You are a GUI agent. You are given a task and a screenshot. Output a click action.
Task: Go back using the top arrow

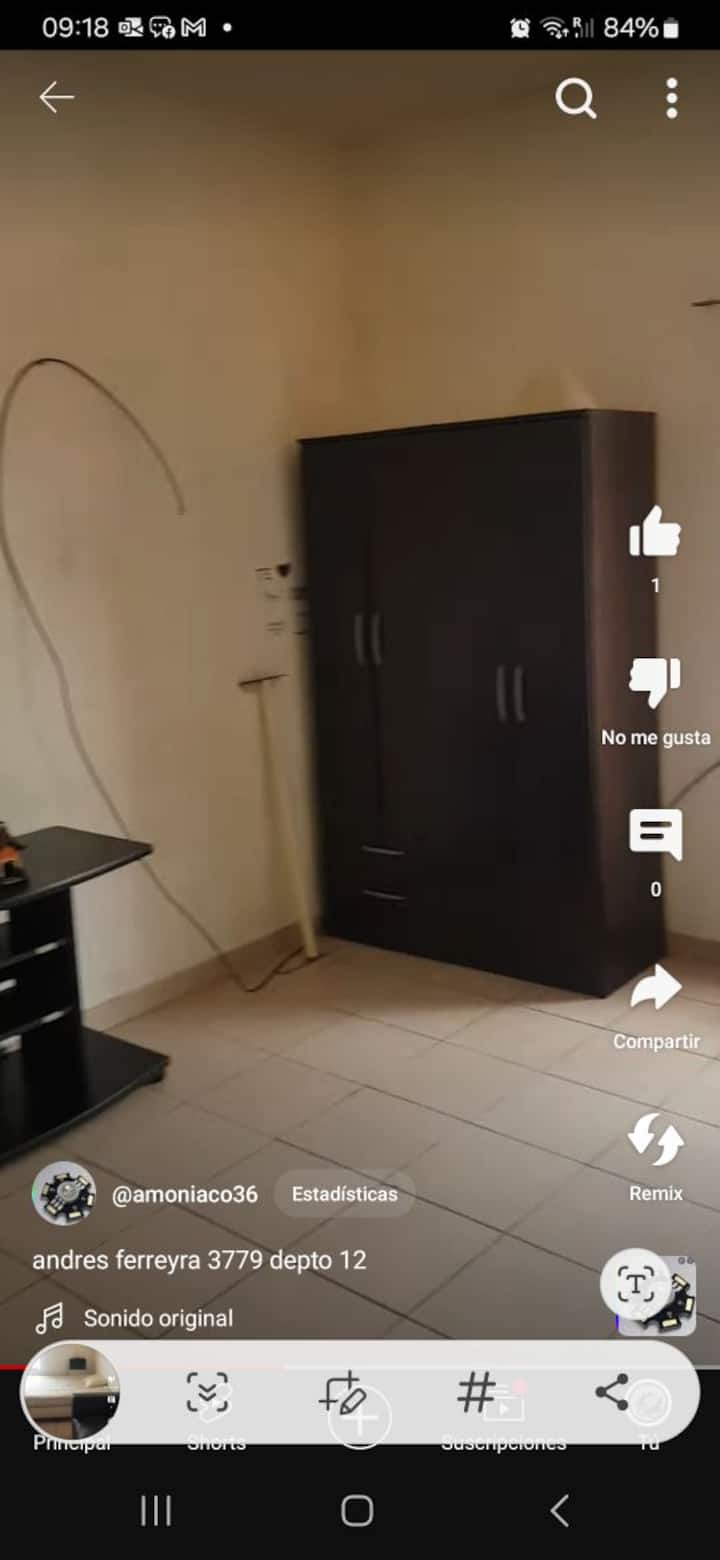pos(56,97)
